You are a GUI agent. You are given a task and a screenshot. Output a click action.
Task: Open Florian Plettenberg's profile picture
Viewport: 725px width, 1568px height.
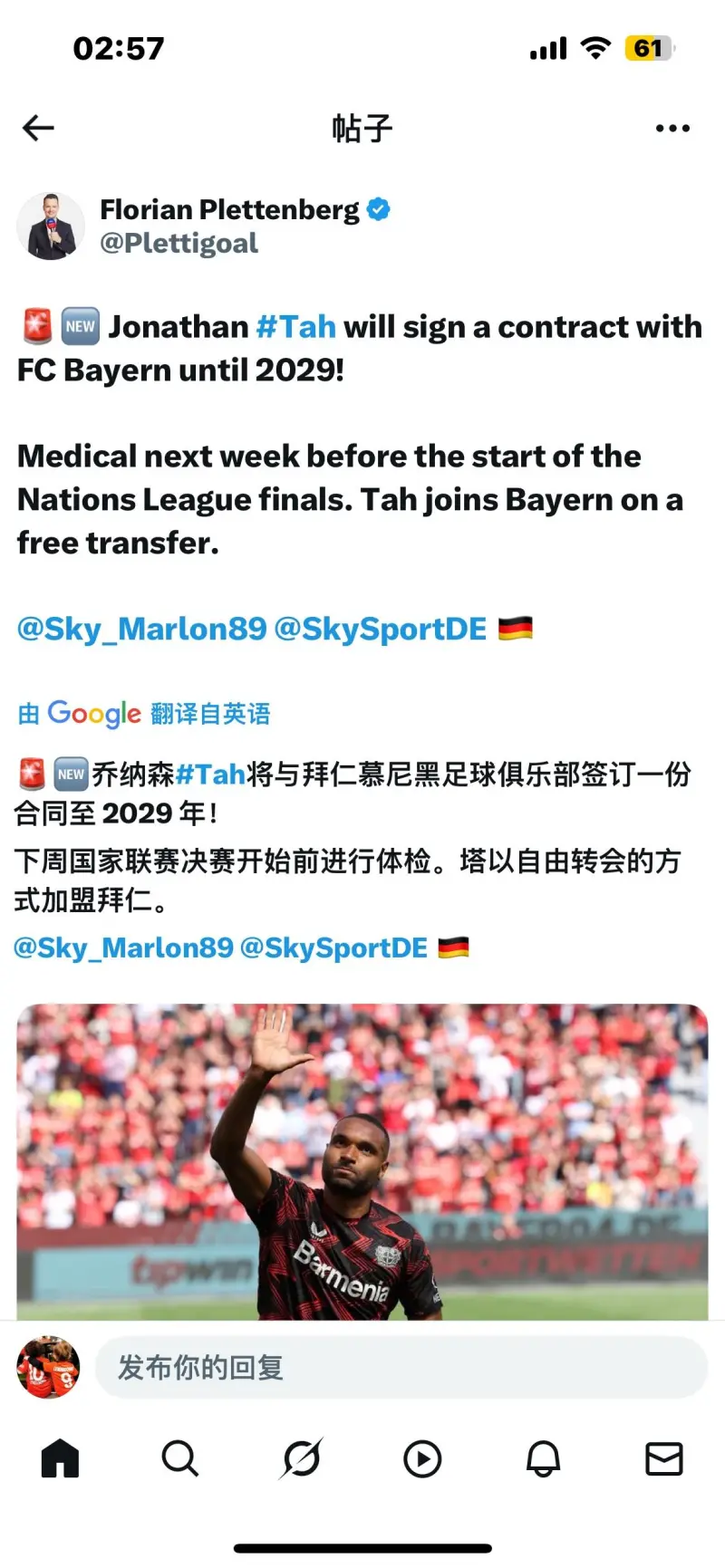pos(52,226)
